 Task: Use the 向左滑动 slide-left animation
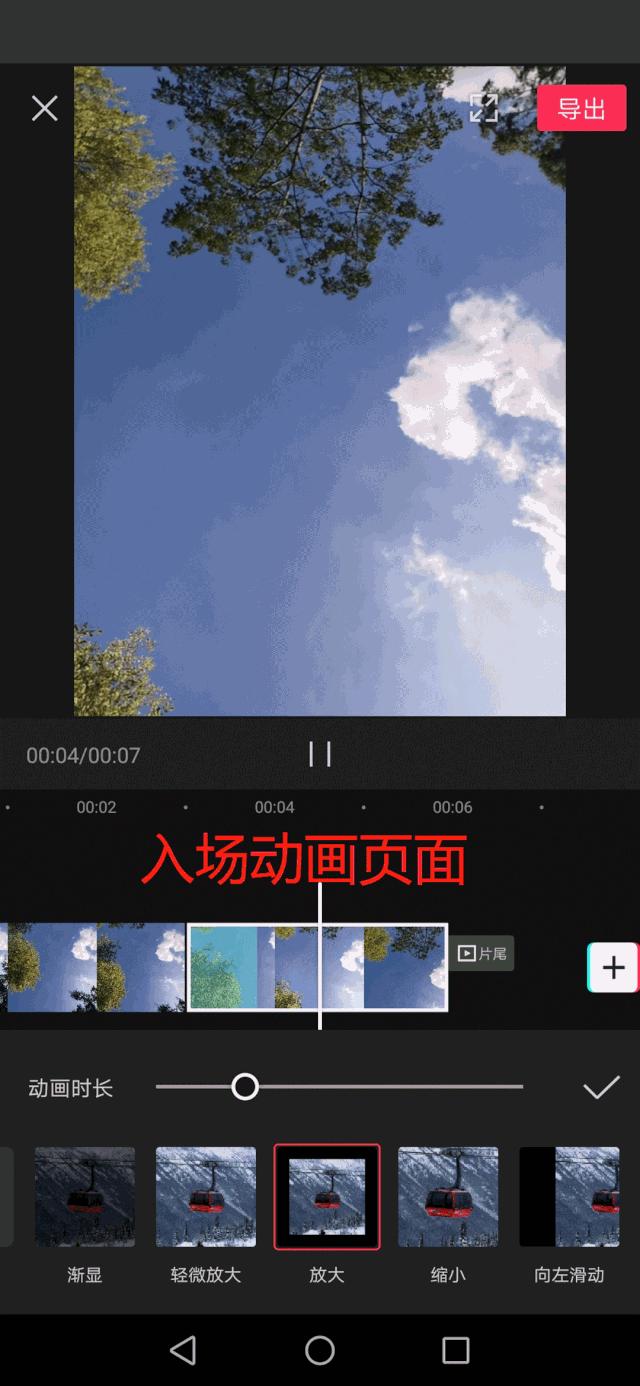(x=569, y=1197)
